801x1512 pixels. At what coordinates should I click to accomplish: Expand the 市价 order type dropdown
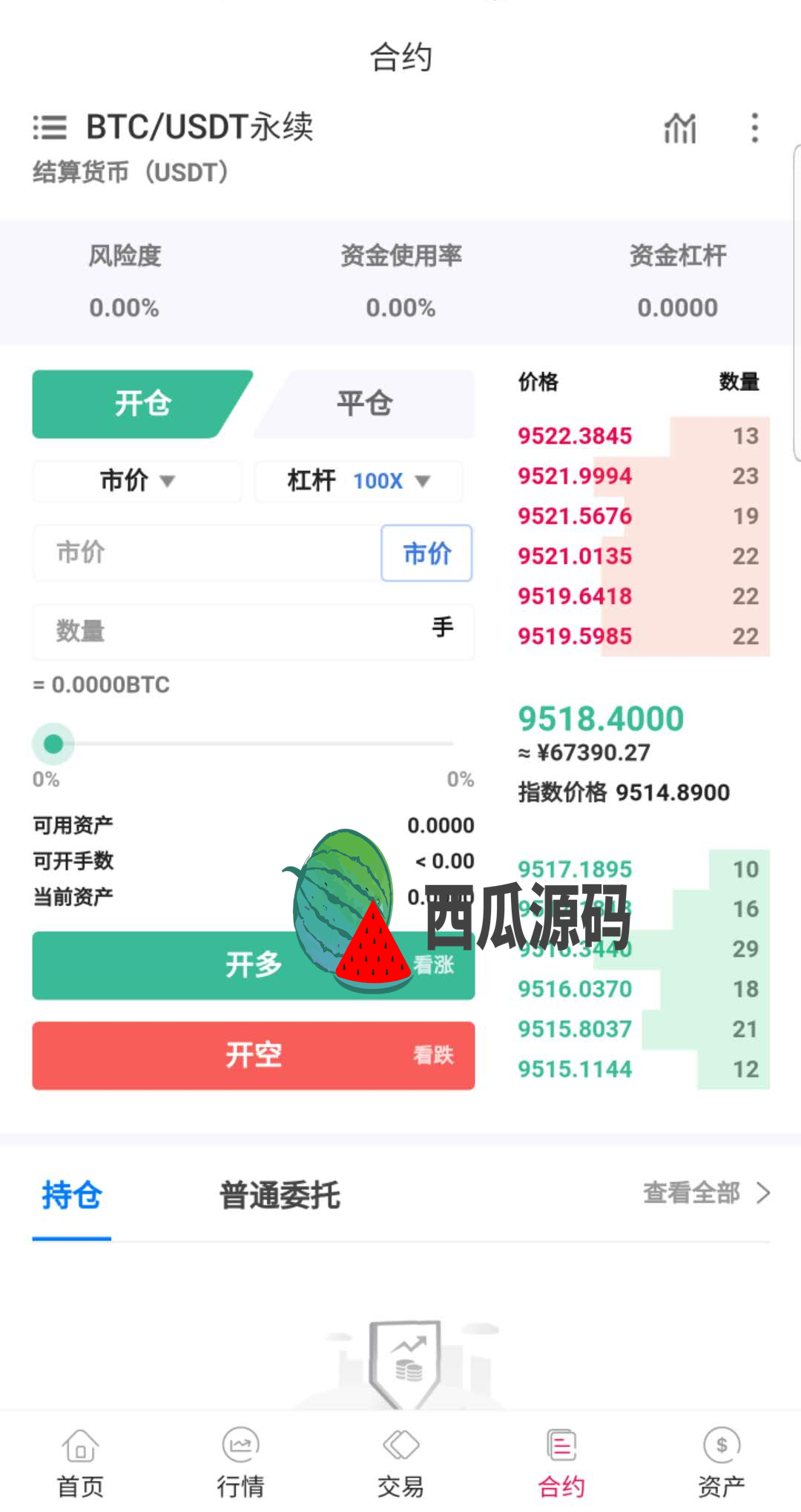(x=137, y=481)
